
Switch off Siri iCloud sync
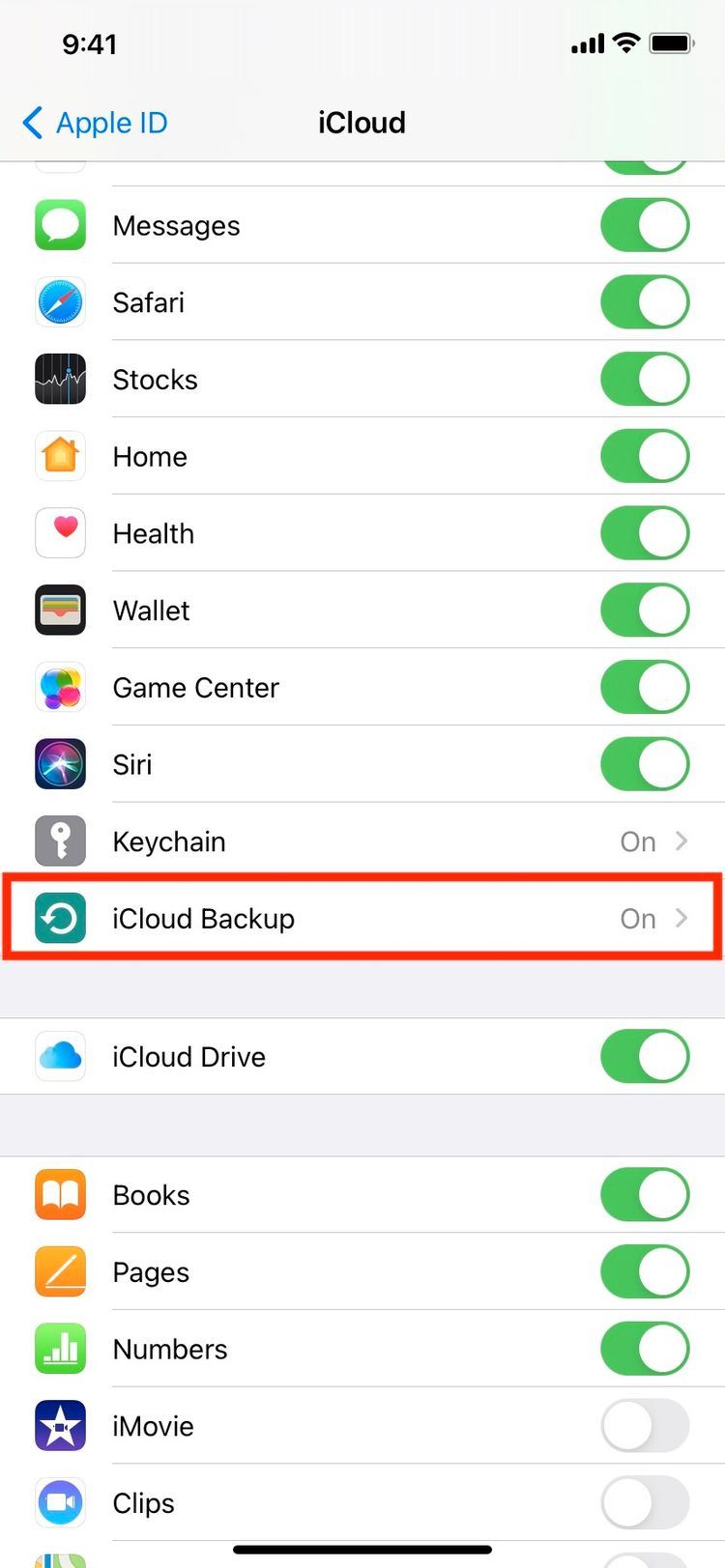[x=645, y=764]
